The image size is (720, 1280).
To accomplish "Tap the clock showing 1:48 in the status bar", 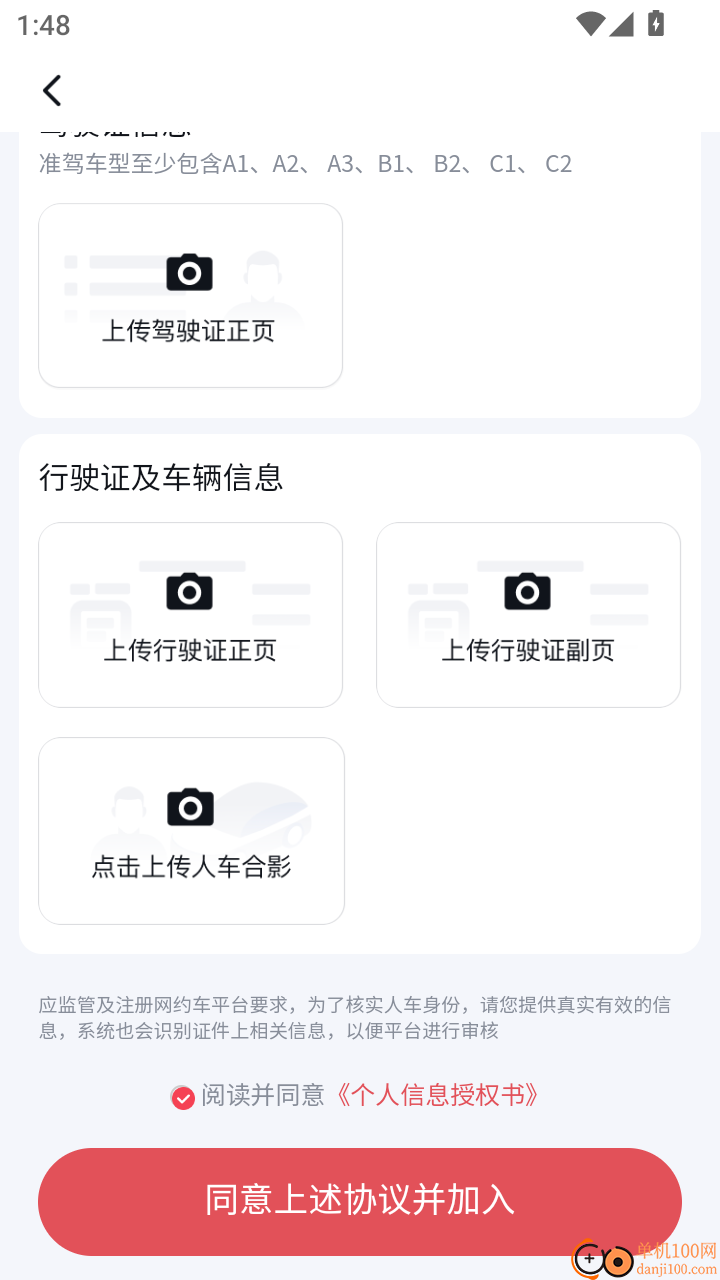I will (x=42, y=25).
